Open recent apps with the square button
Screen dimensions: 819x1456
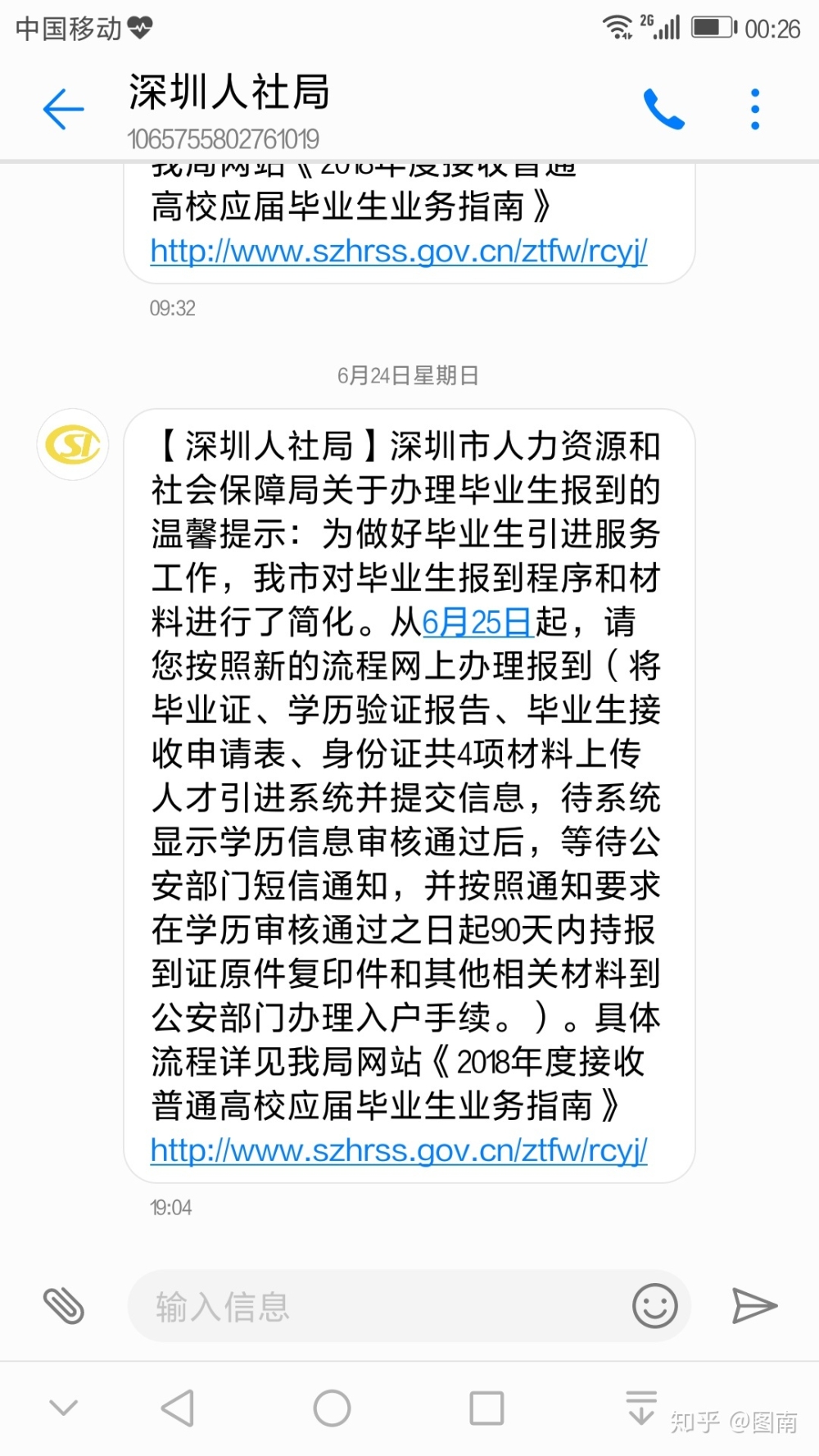(486, 1408)
